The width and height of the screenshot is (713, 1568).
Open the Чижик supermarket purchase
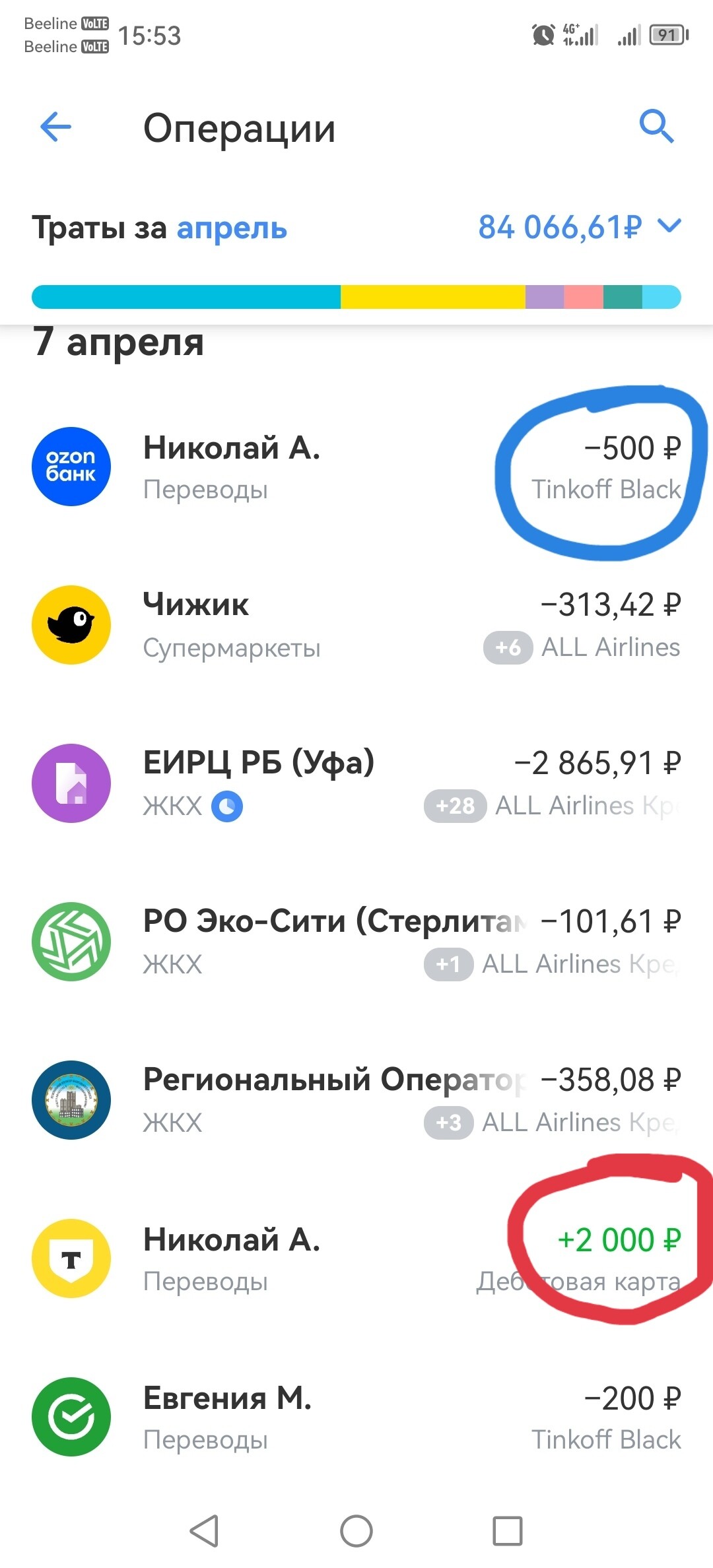tap(356, 625)
